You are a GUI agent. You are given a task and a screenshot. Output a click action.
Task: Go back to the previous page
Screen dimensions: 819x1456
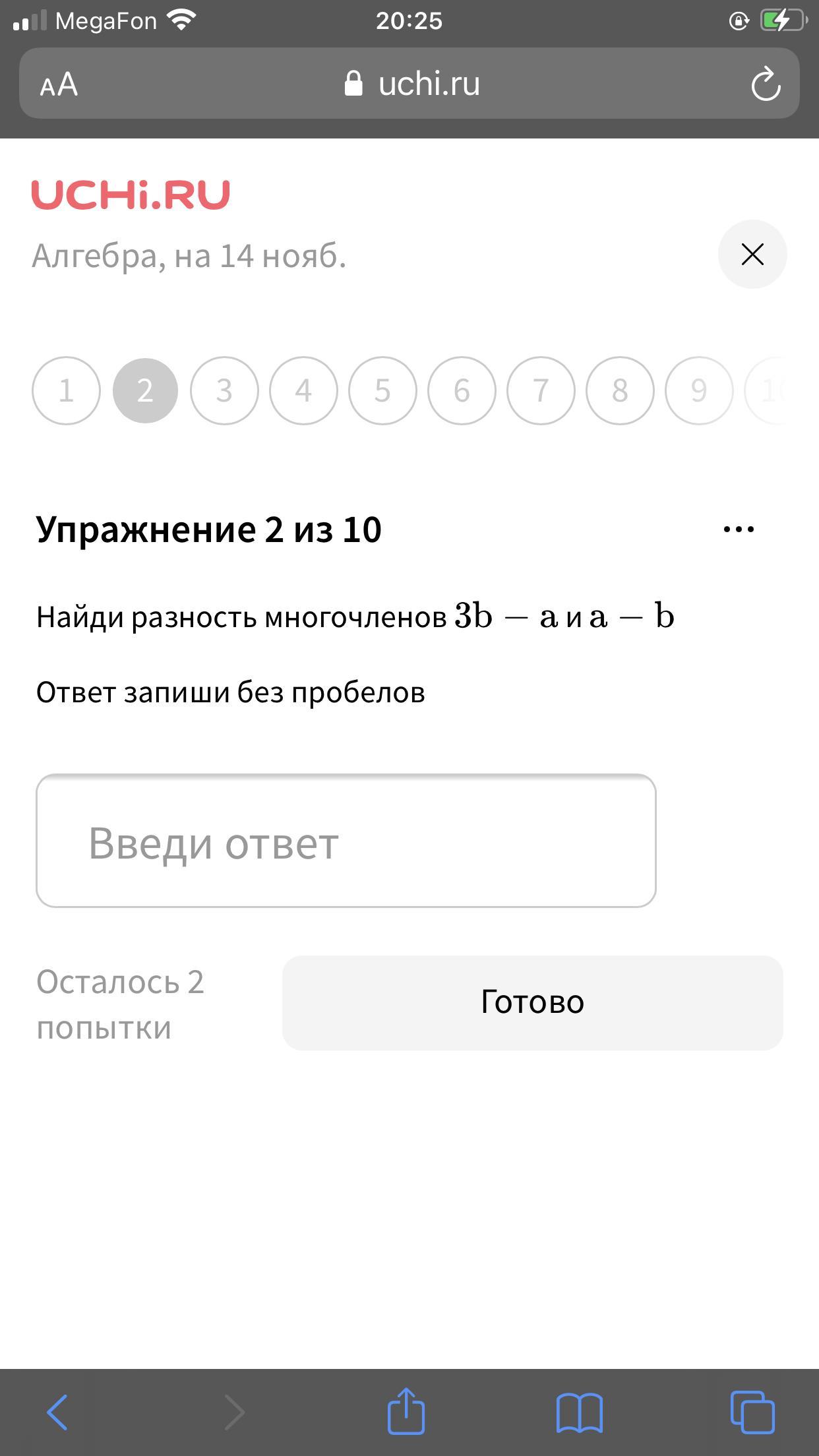pos(57,1412)
